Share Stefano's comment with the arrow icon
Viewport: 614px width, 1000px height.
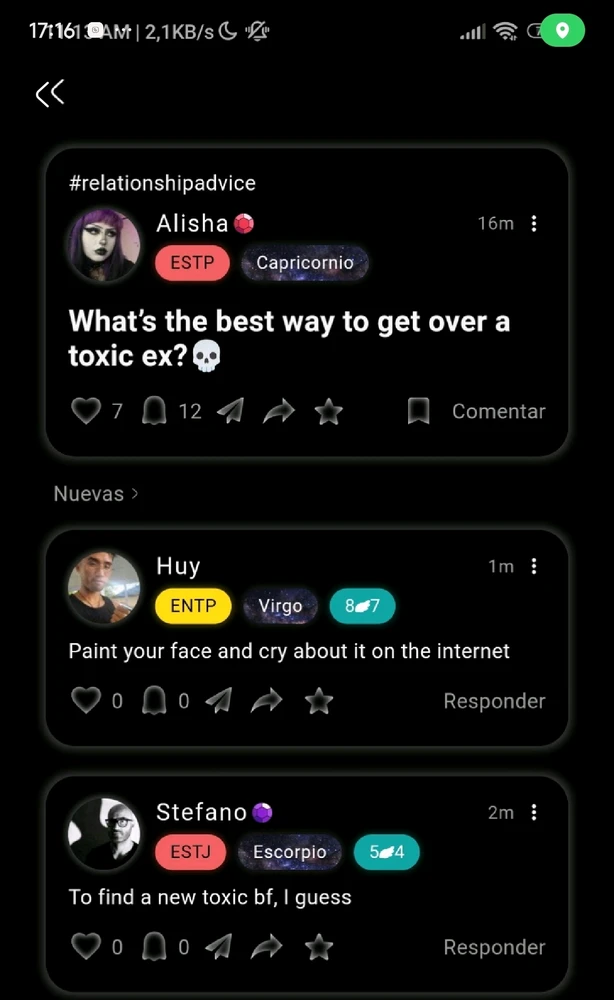point(267,947)
